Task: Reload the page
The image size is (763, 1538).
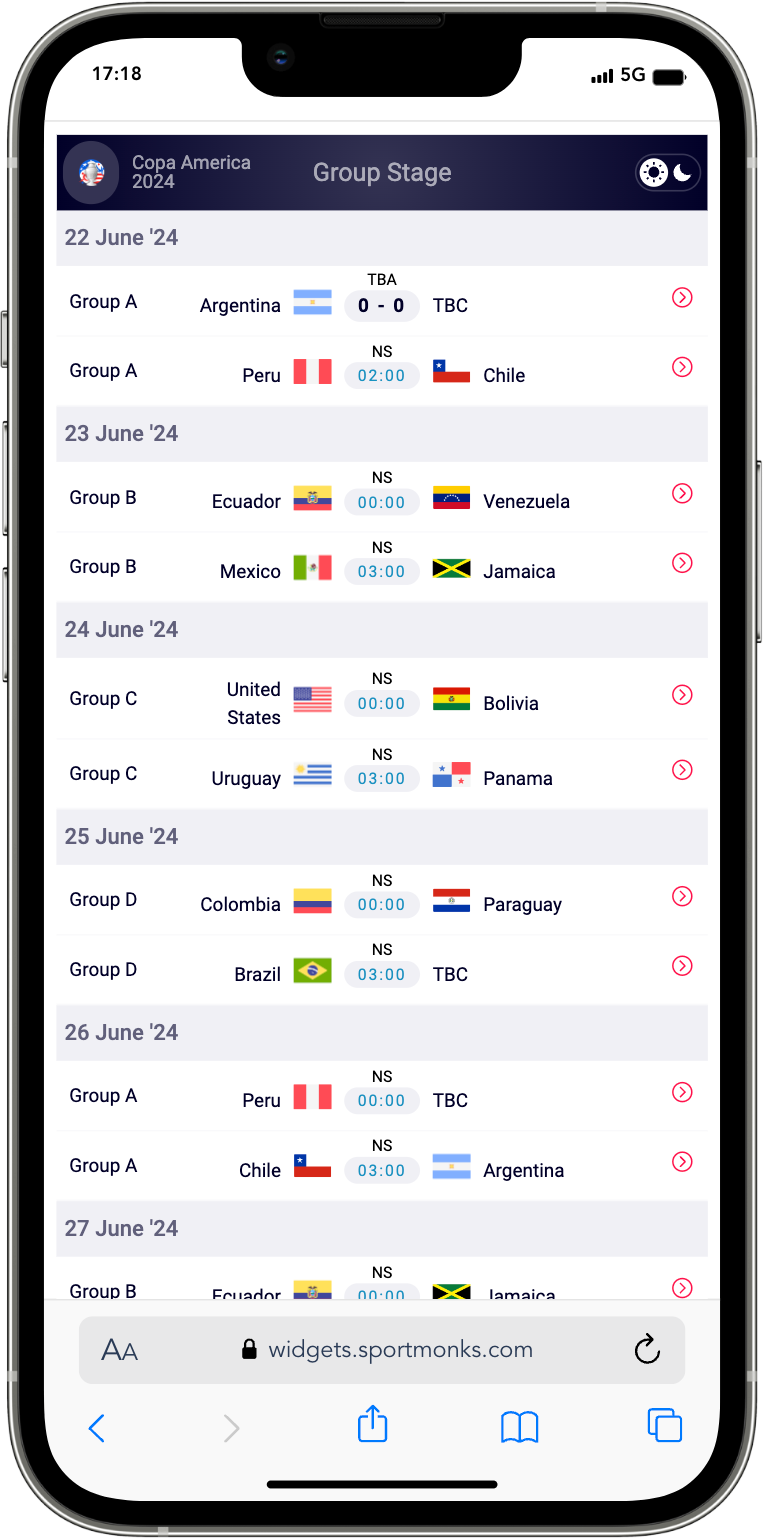Action: [647, 1350]
